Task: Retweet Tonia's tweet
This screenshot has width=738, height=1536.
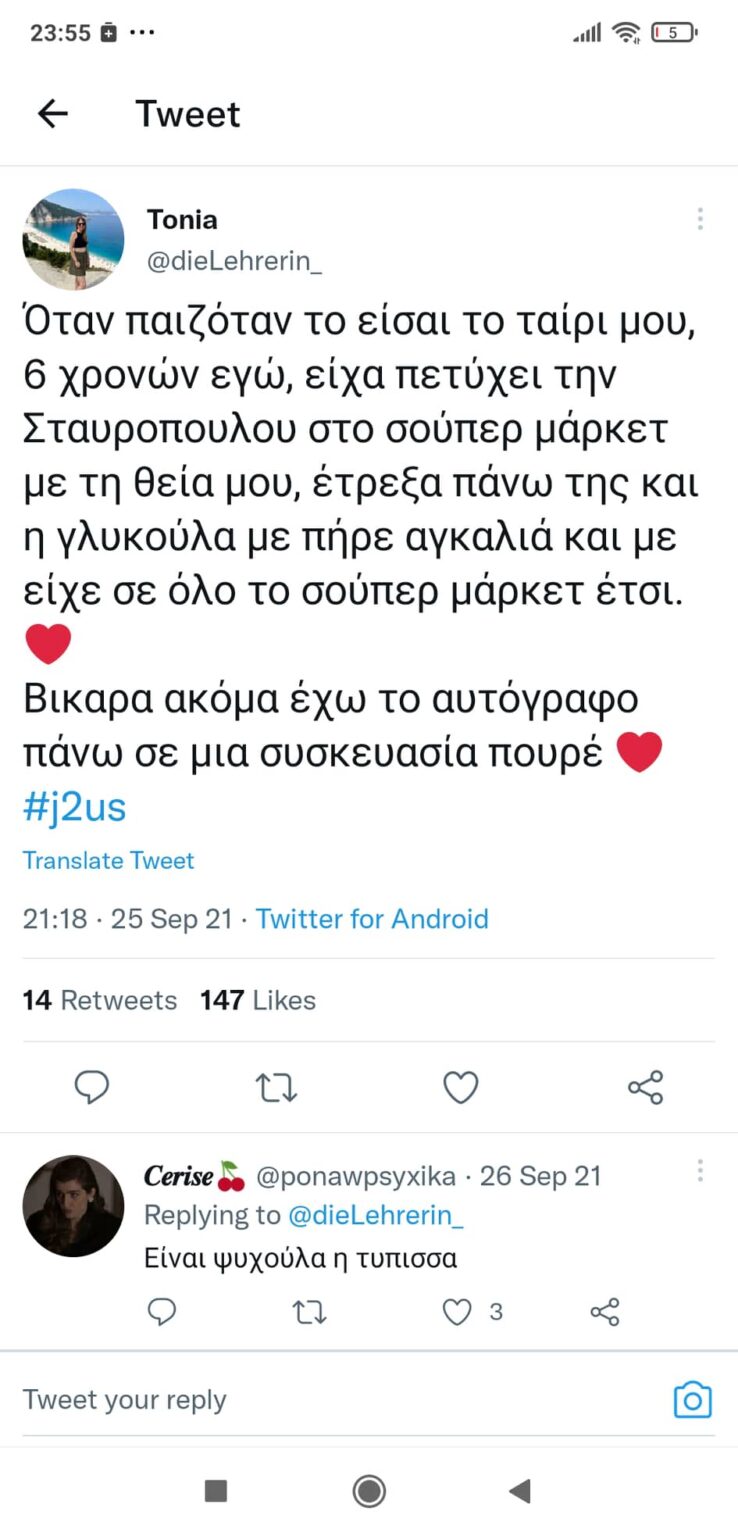Action: [x=276, y=1087]
